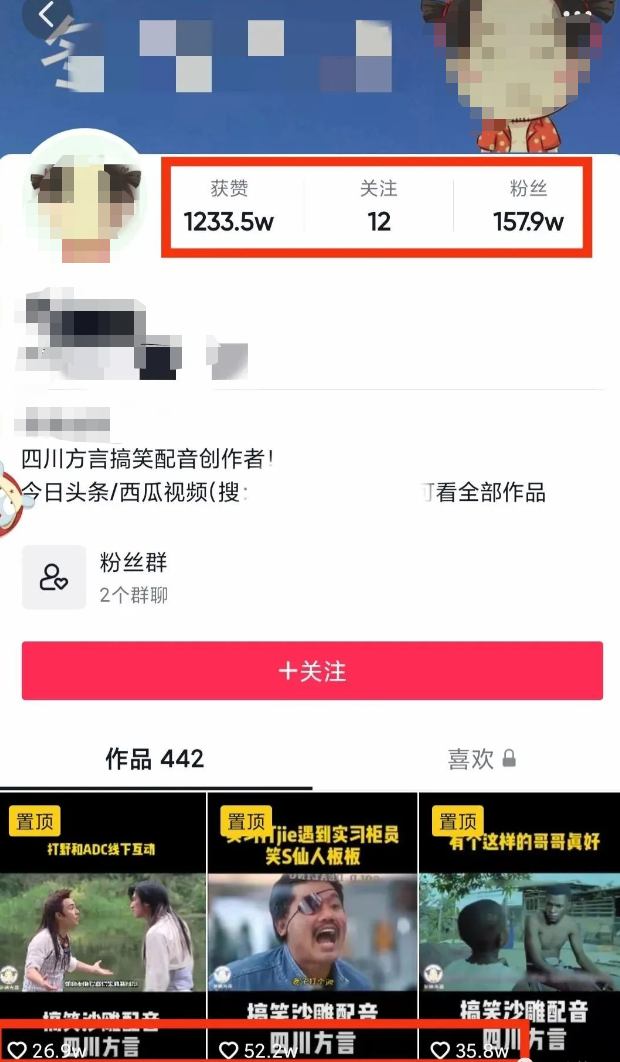The image size is (620, 1062).
Task: Switch to the 喜欢 tab
Action: click(481, 759)
